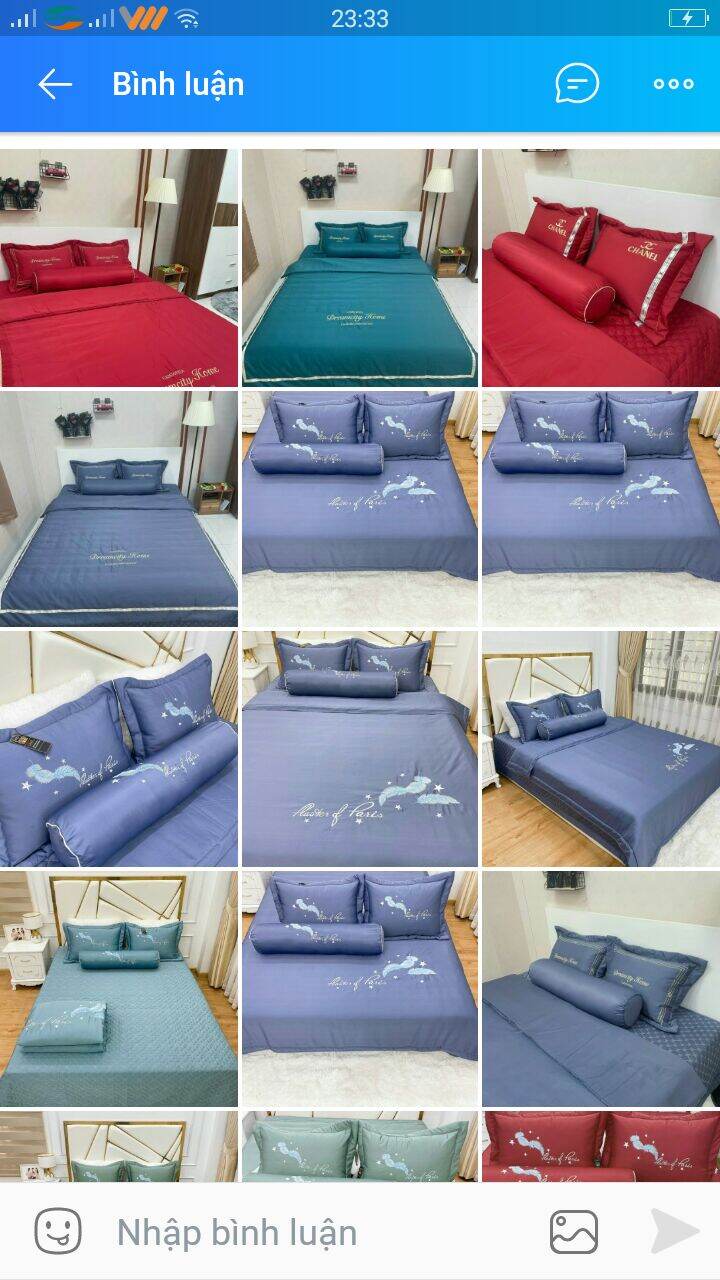Open the three-dot overflow menu

pos(673,84)
